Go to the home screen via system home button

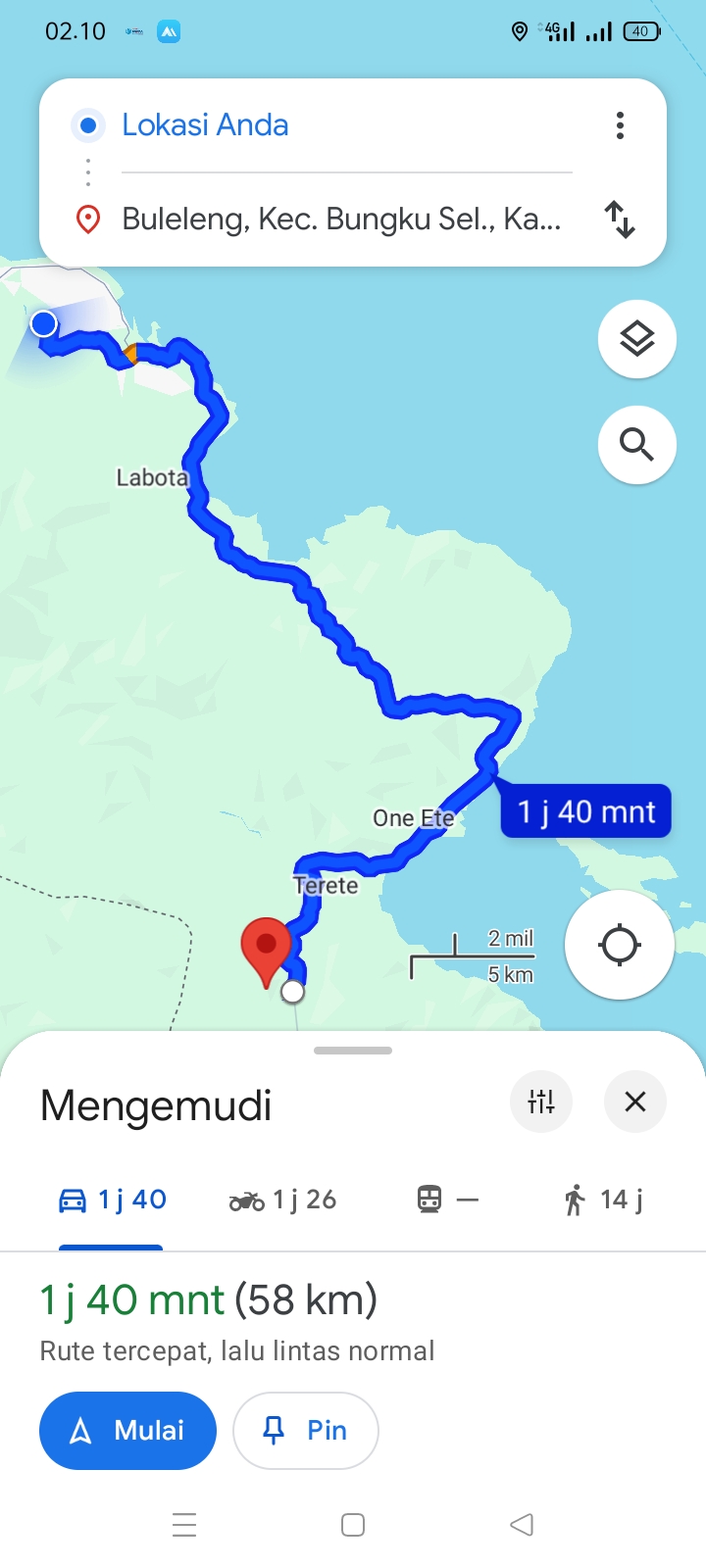click(353, 1525)
